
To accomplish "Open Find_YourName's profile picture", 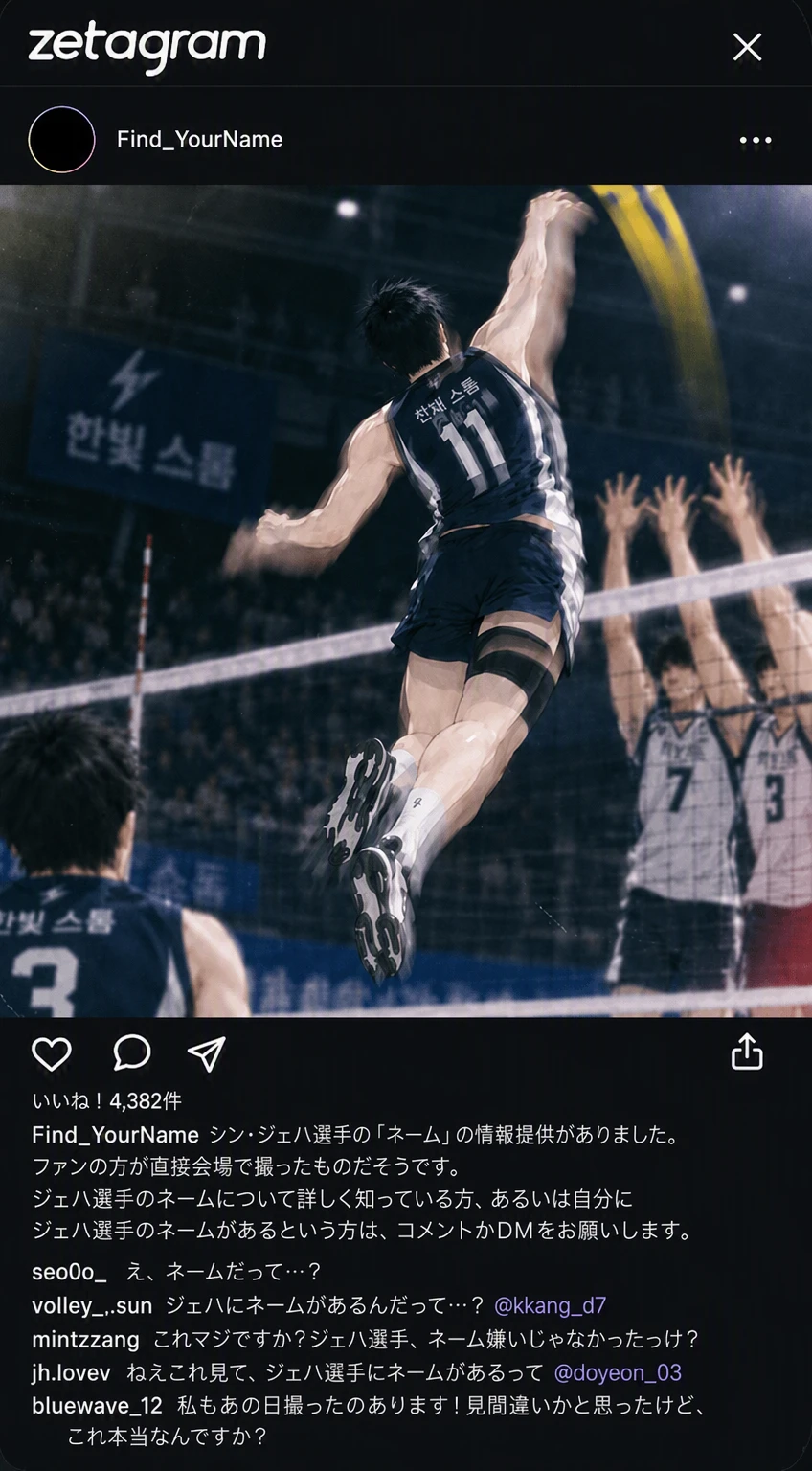I will (62, 140).
